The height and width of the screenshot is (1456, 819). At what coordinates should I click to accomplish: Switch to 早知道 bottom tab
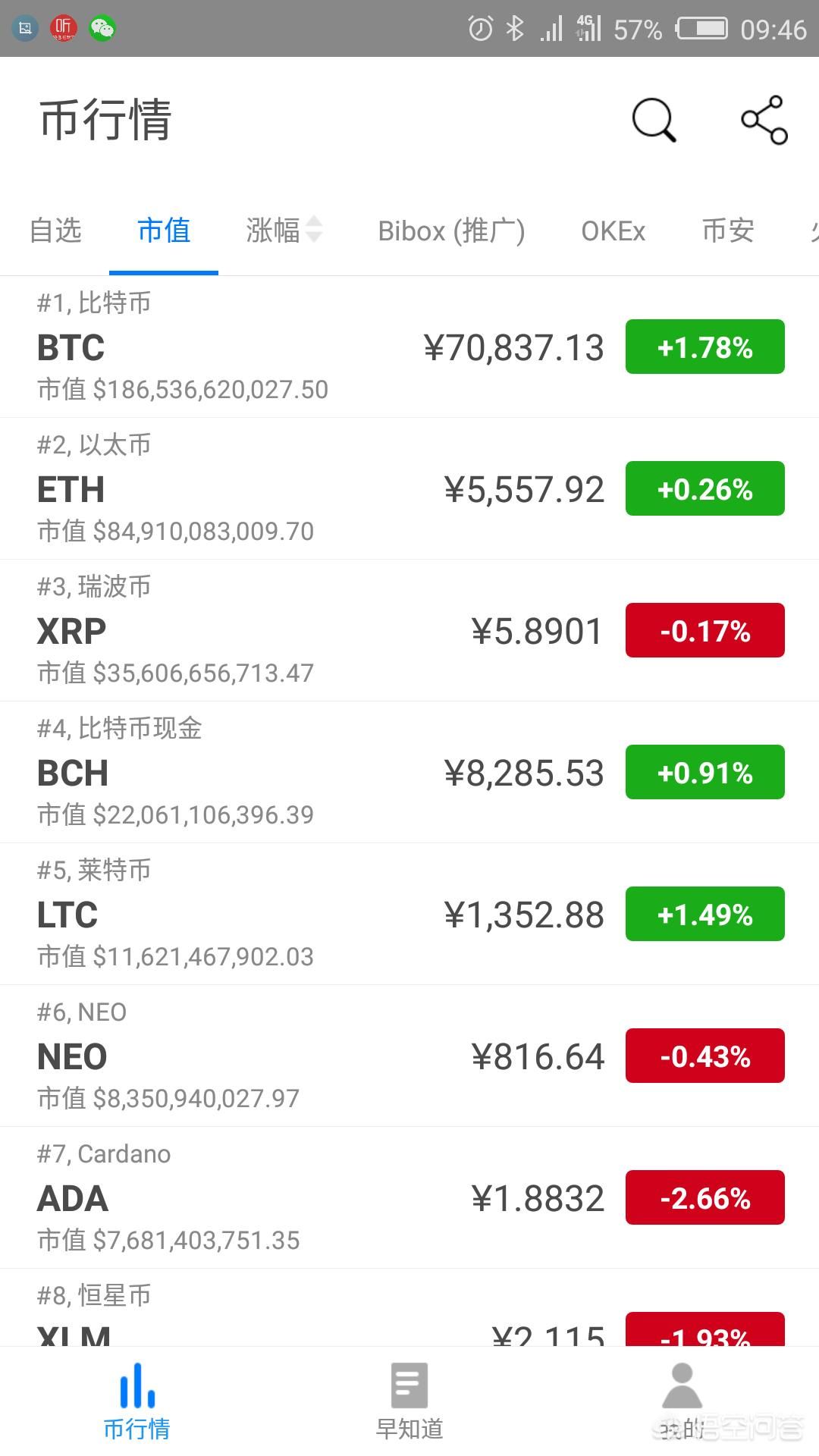coord(409,1401)
